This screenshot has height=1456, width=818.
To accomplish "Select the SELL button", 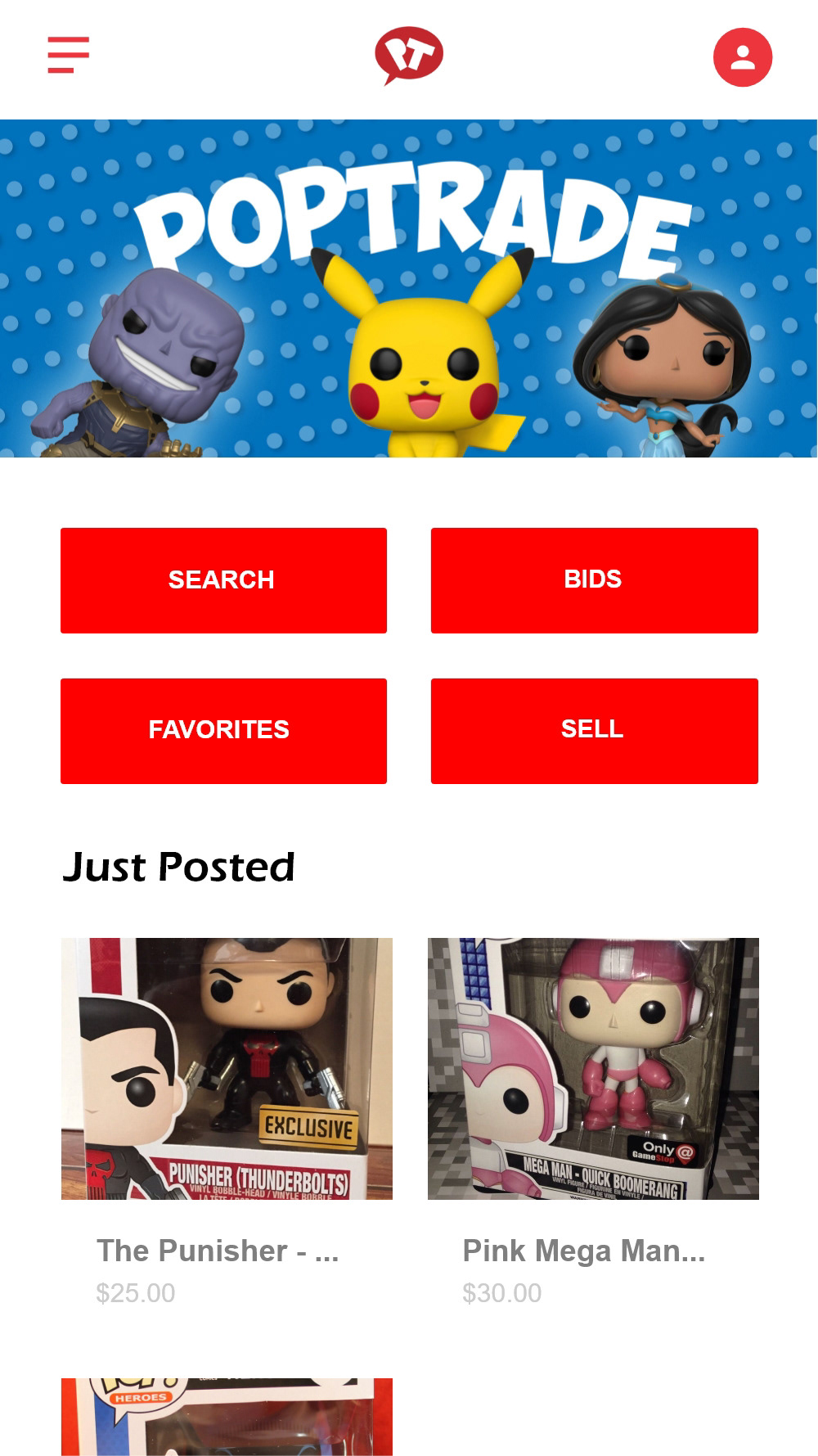I will click(x=594, y=730).
